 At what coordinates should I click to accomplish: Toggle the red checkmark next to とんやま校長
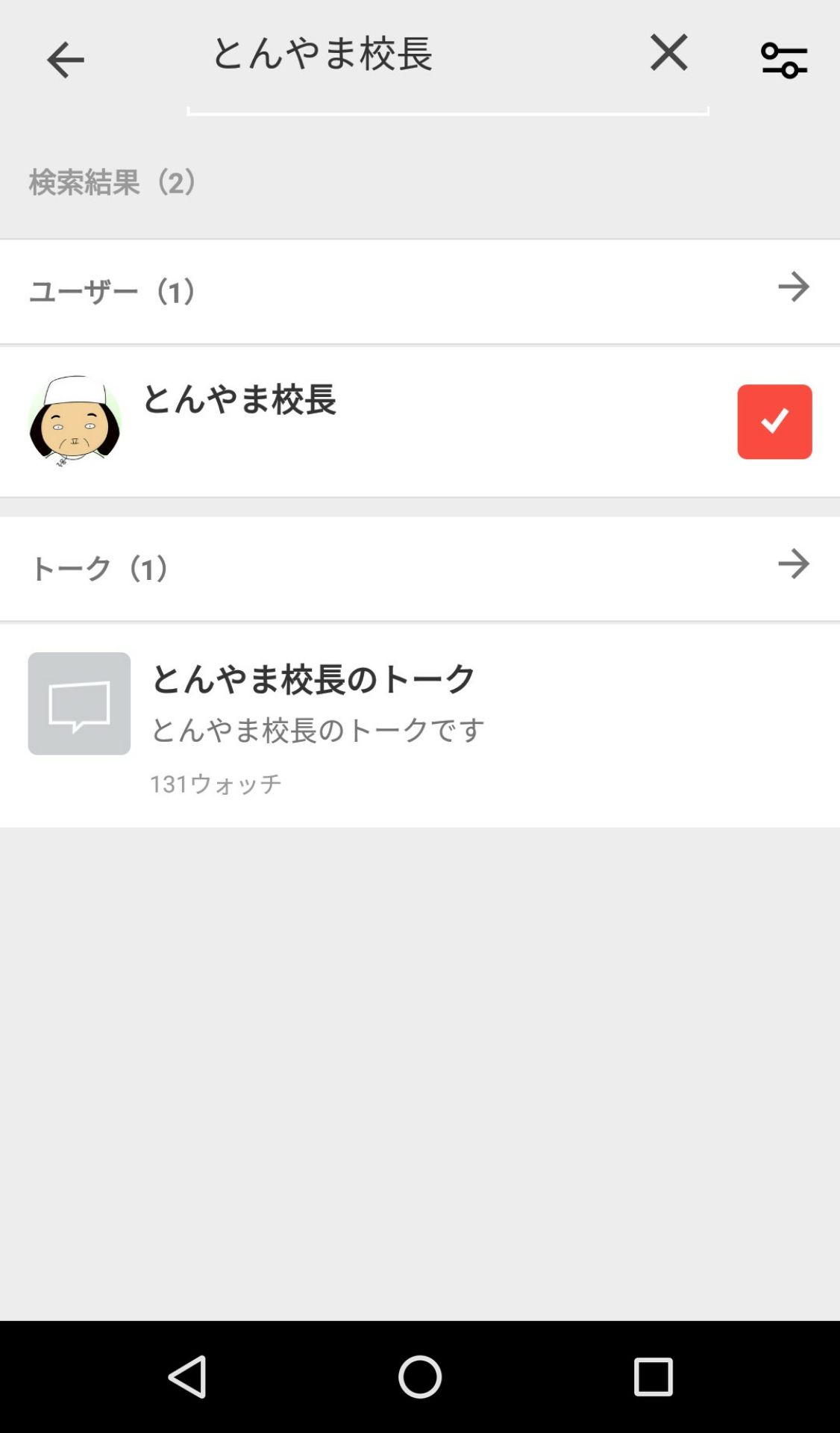(774, 420)
